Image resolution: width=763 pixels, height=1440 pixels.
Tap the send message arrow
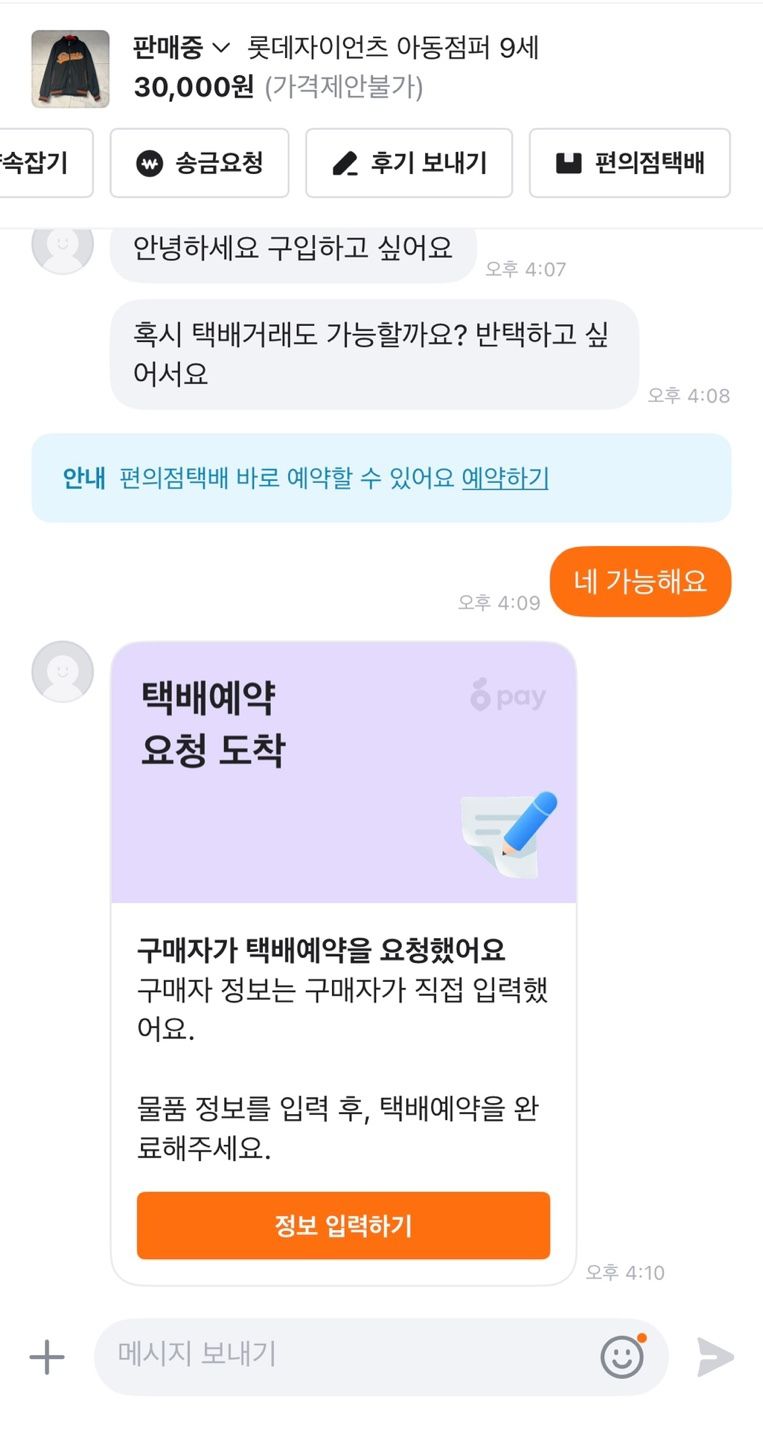point(715,1357)
